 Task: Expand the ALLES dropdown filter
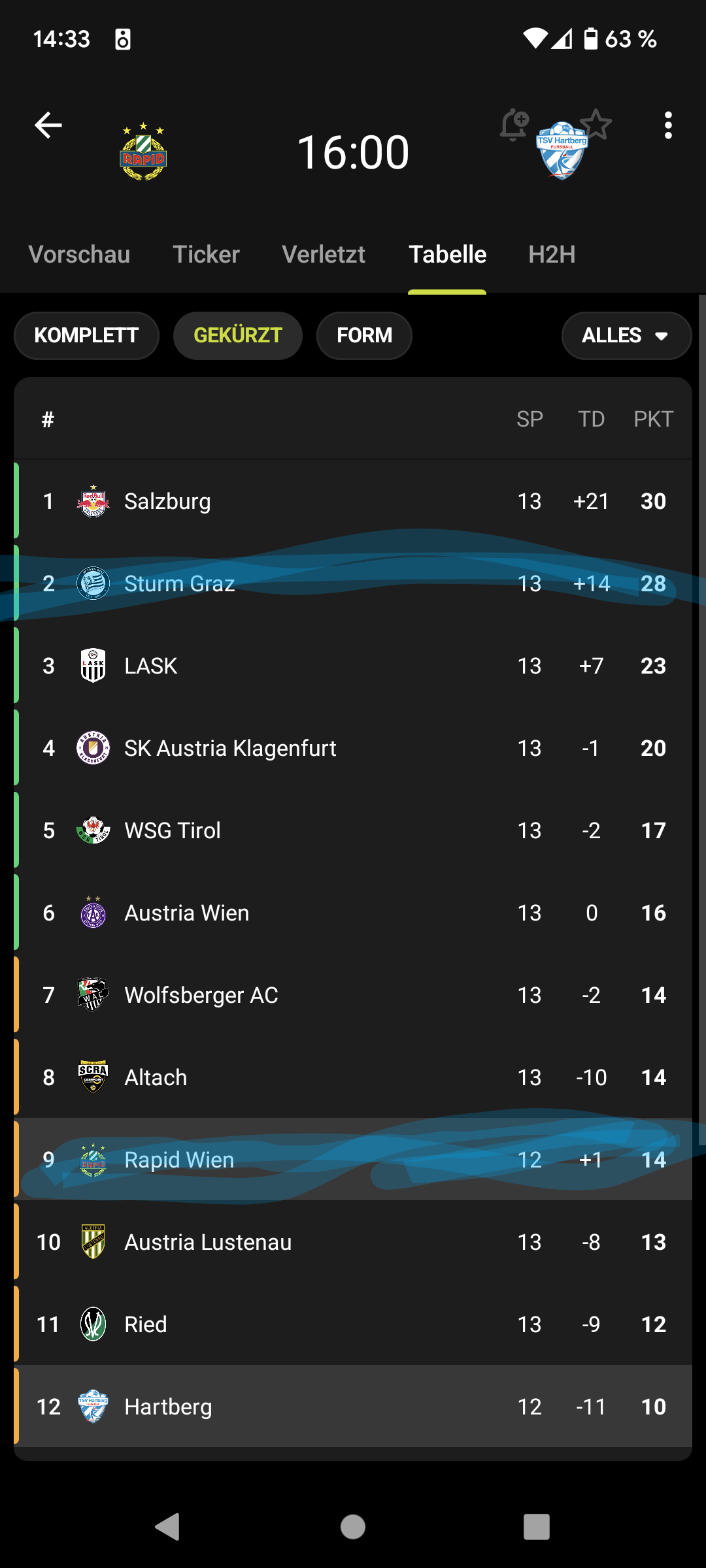coord(626,336)
